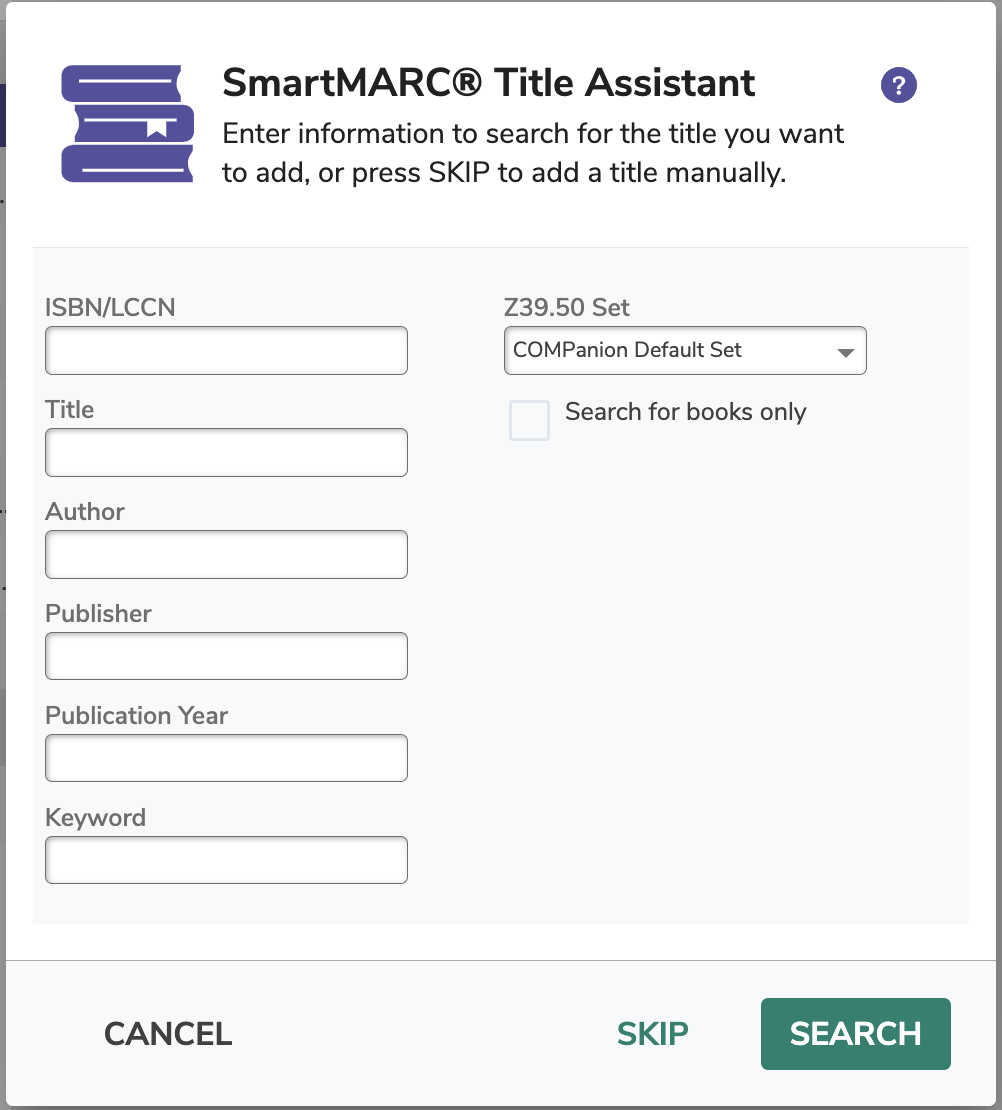Image resolution: width=1002 pixels, height=1110 pixels.
Task: Open the help icon next to SmartMARC title
Action: pos(898,85)
